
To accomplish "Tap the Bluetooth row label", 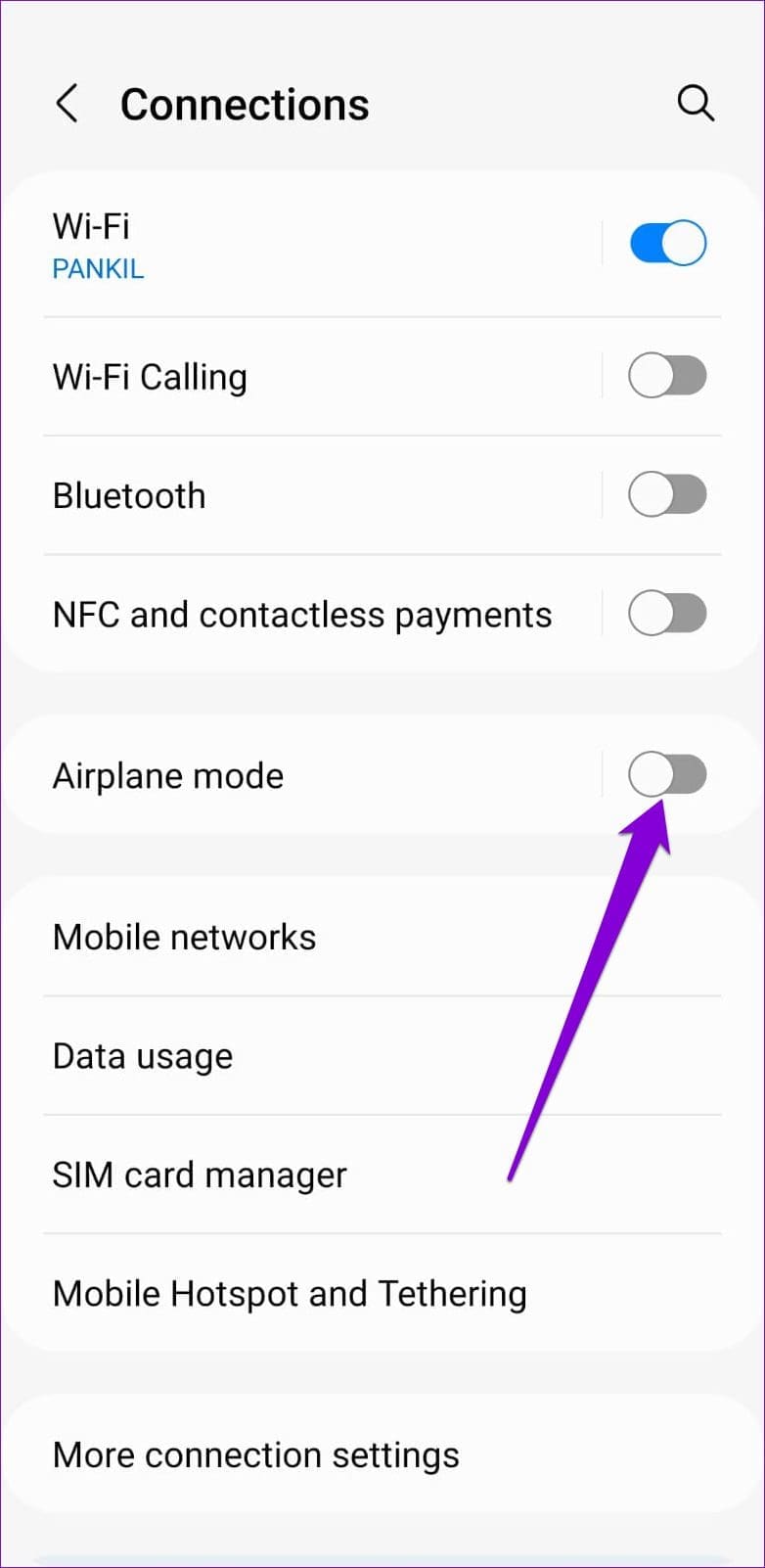I will click(128, 494).
